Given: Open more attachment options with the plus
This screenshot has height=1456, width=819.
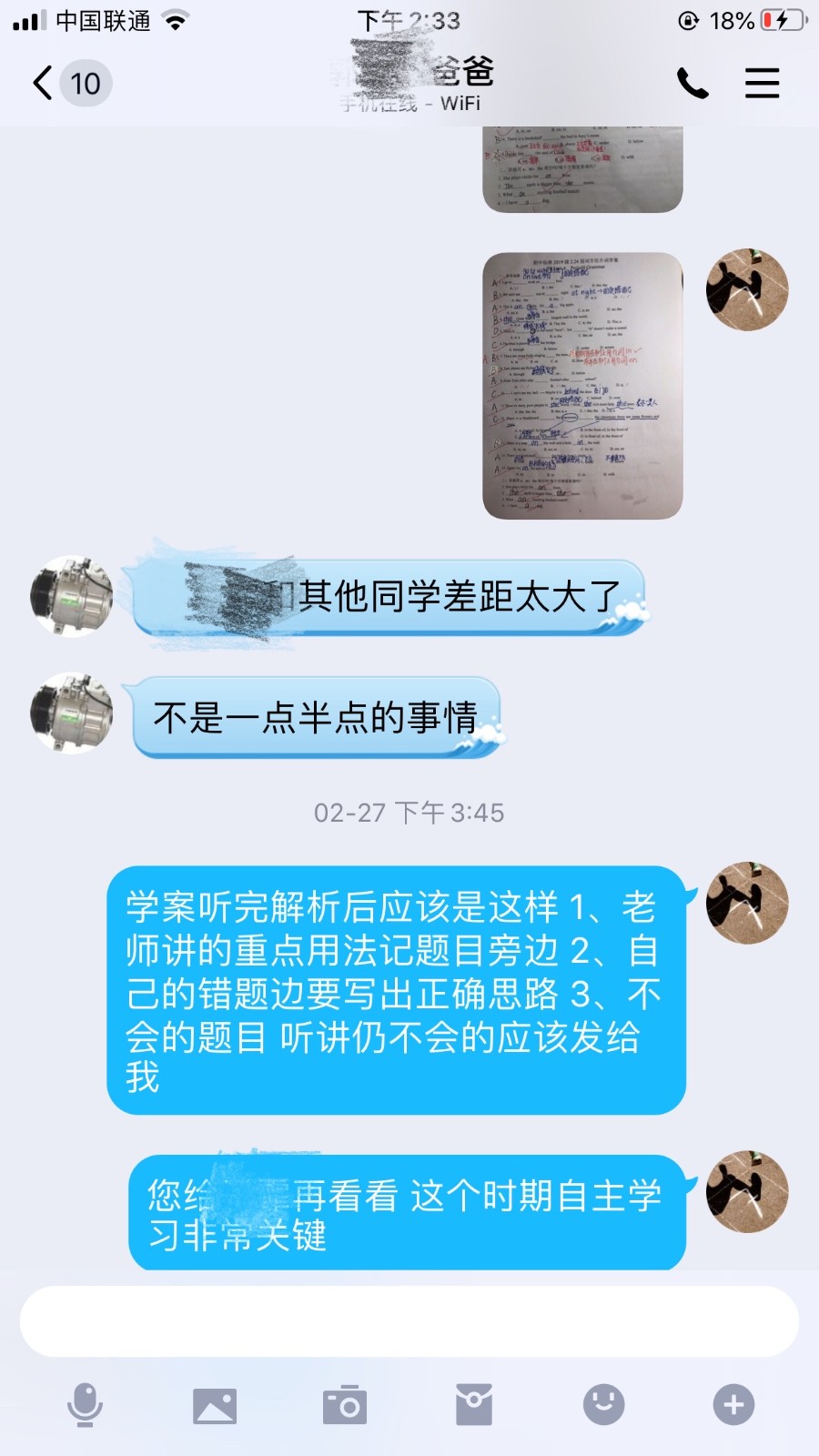Looking at the screenshot, I should (733, 1405).
